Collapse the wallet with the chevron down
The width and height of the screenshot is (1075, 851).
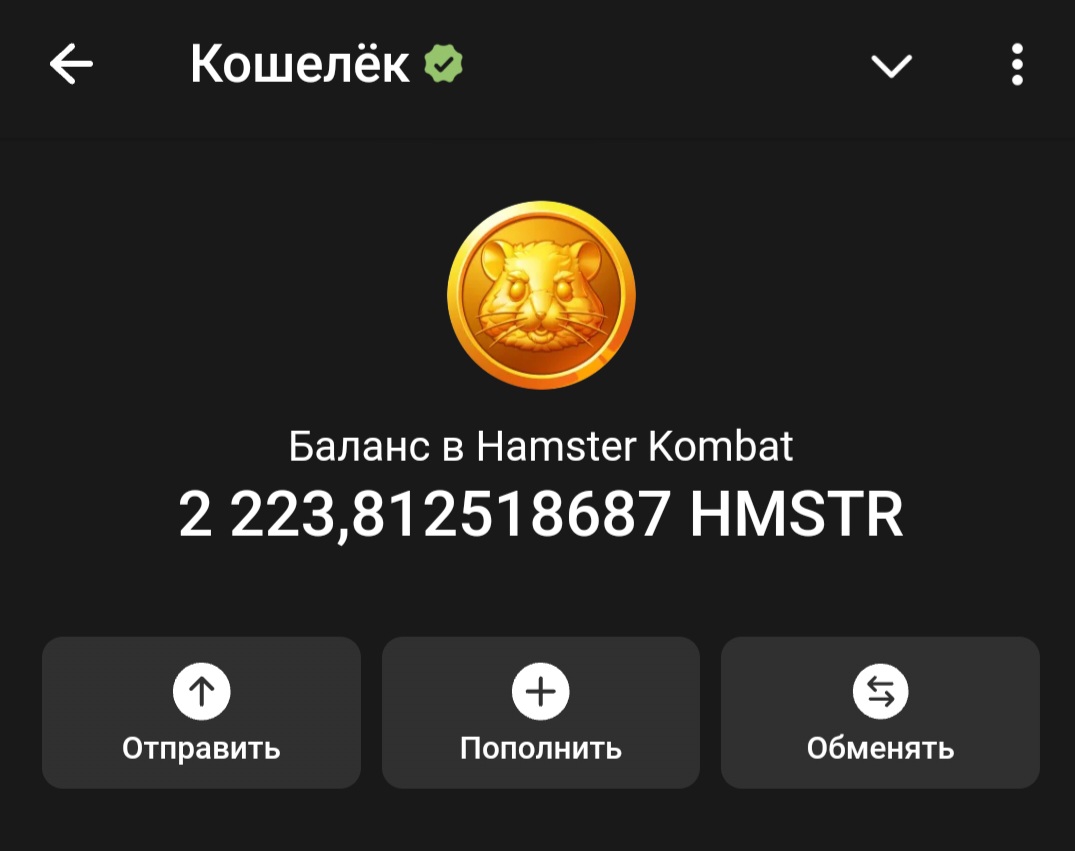[891, 66]
